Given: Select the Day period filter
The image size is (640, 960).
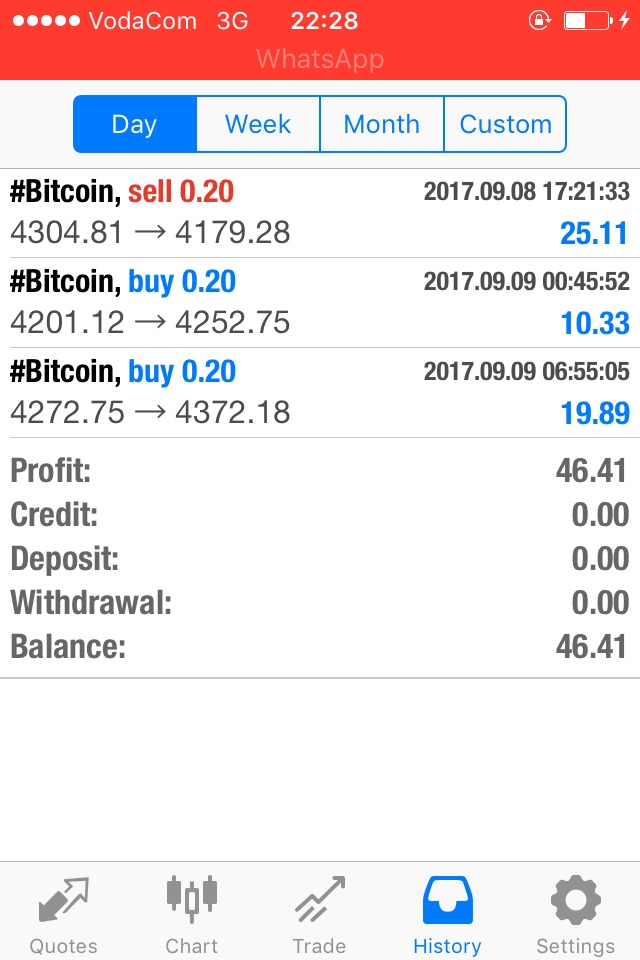Looking at the screenshot, I should coord(135,124).
